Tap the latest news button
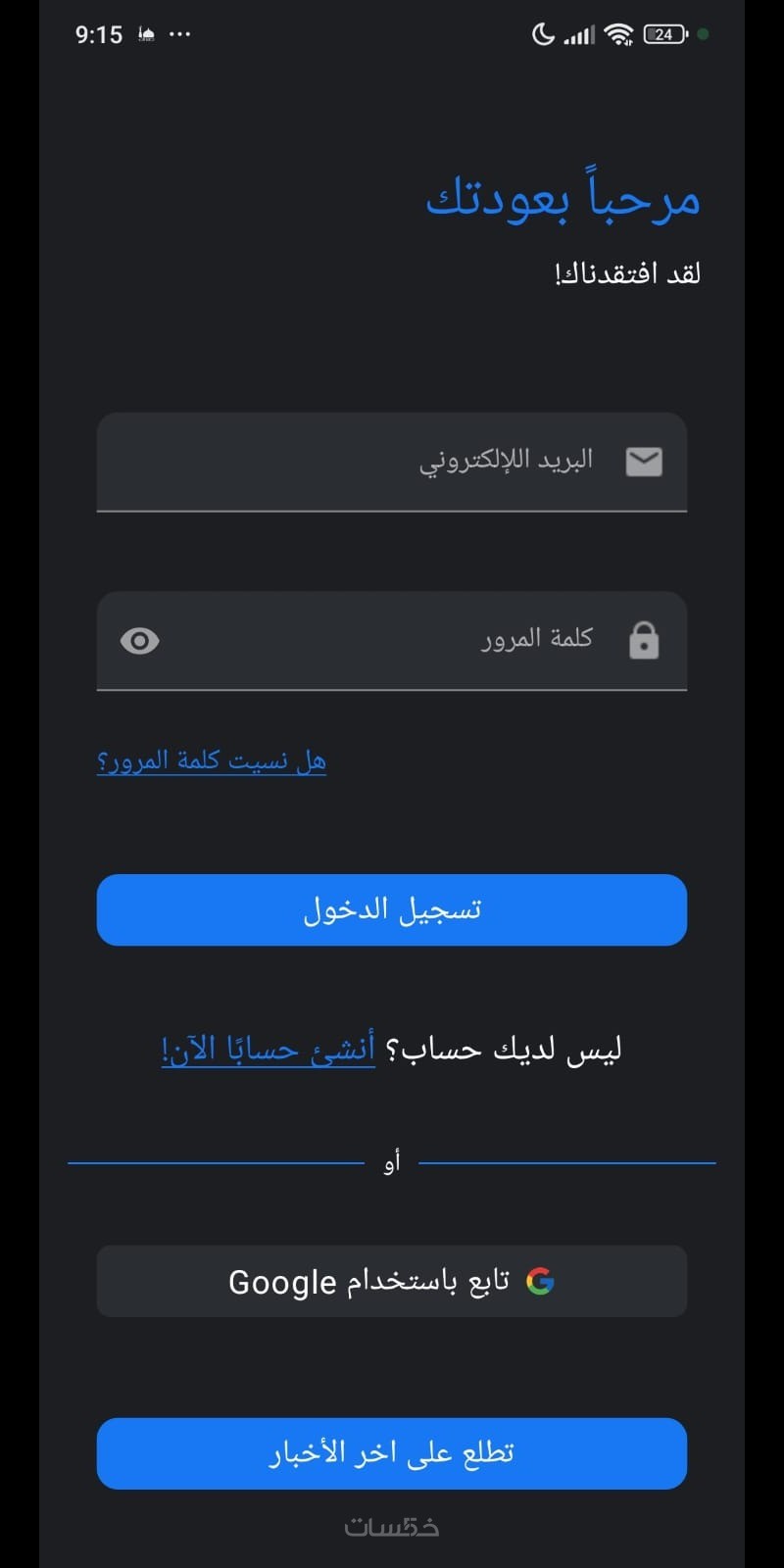The height and width of the screenshot is (1568, 784). coord(392,1452)
